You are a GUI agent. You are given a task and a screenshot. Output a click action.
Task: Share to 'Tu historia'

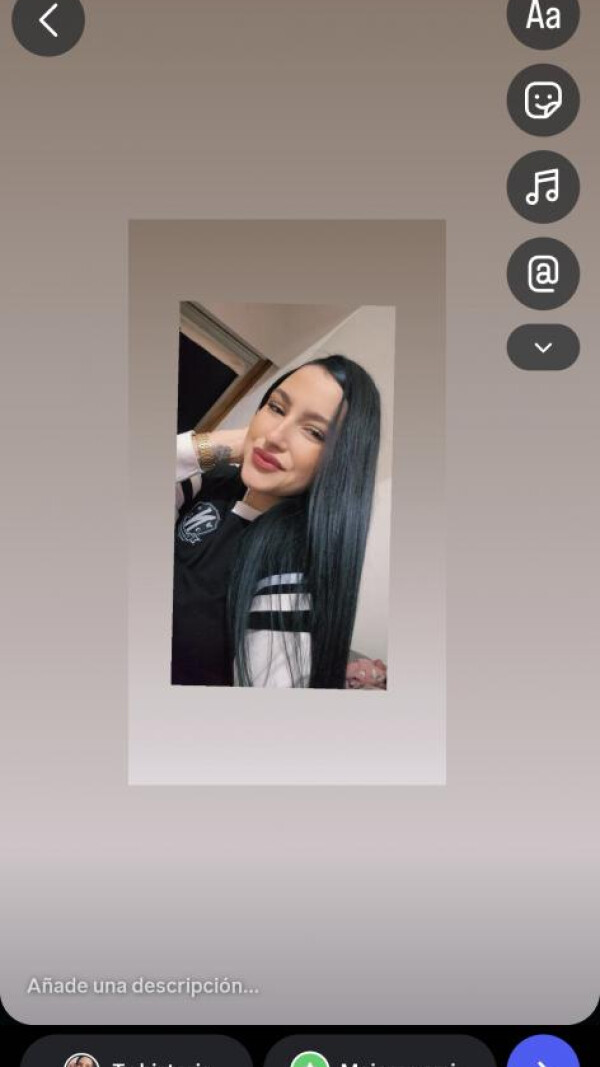coord(136,1055)
